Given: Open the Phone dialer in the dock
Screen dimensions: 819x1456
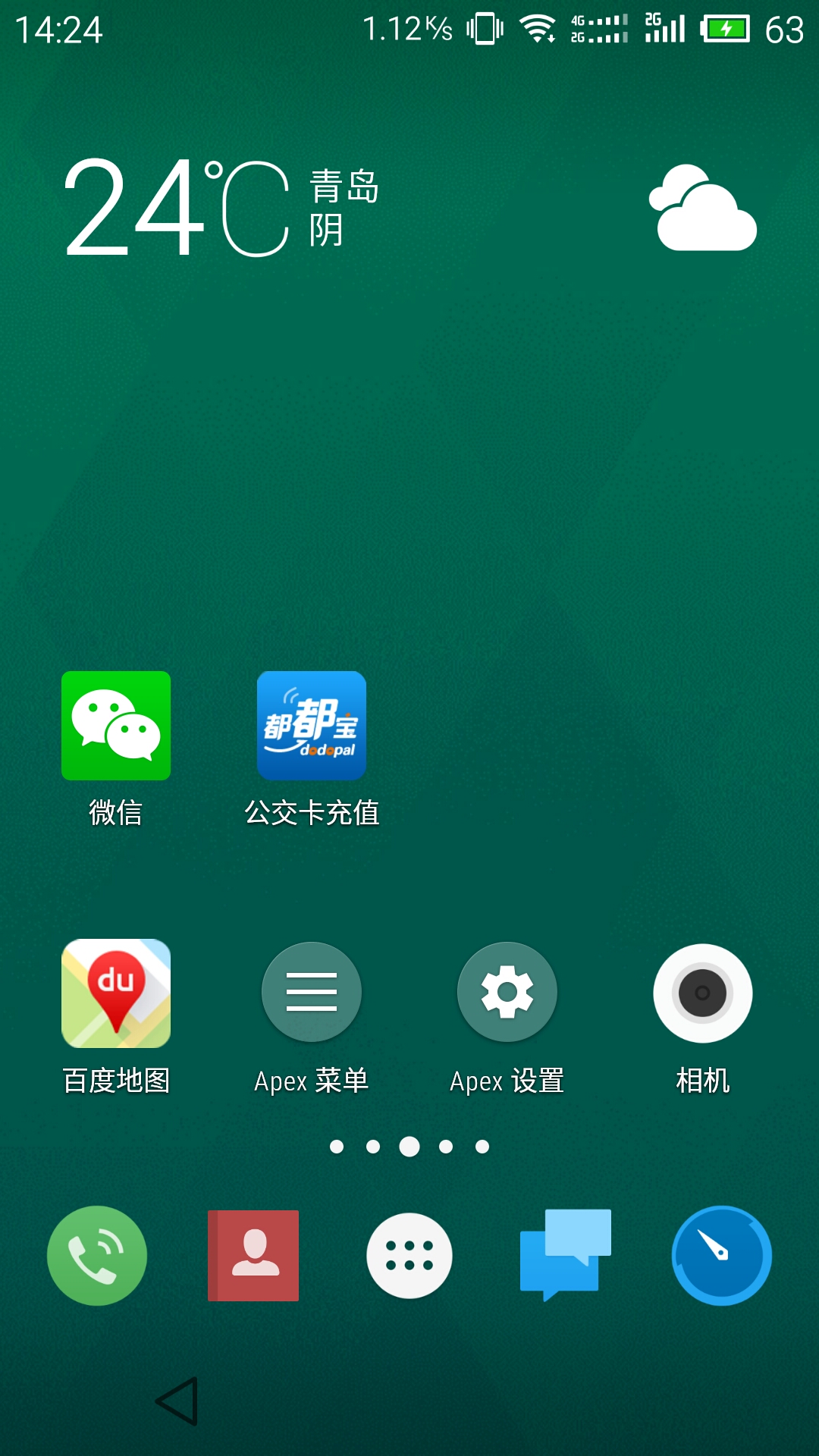Looking at the screenshot, I should point(96,1255).
